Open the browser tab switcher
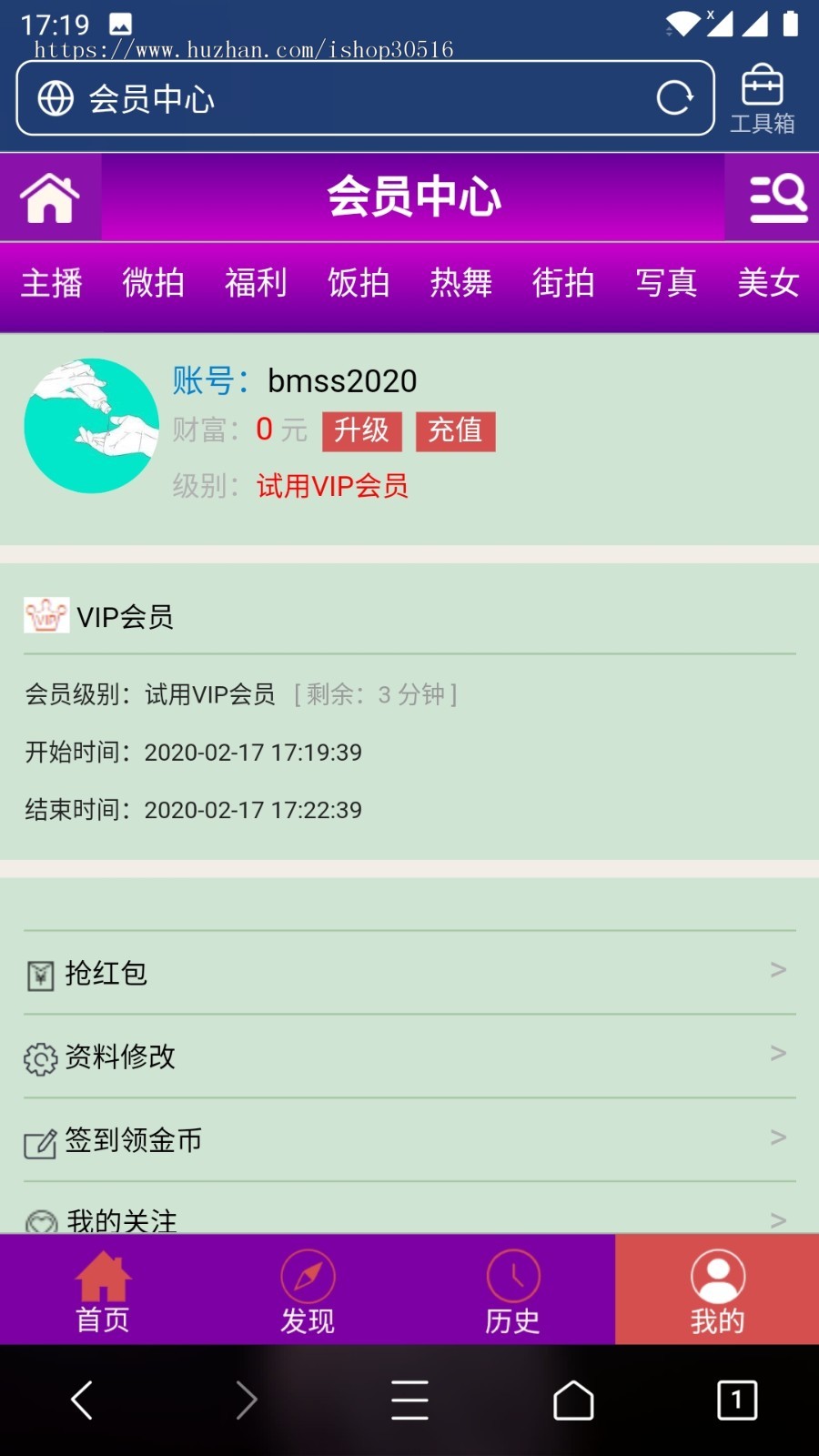Viewport: 819px width, 1456px height. 736,1400
